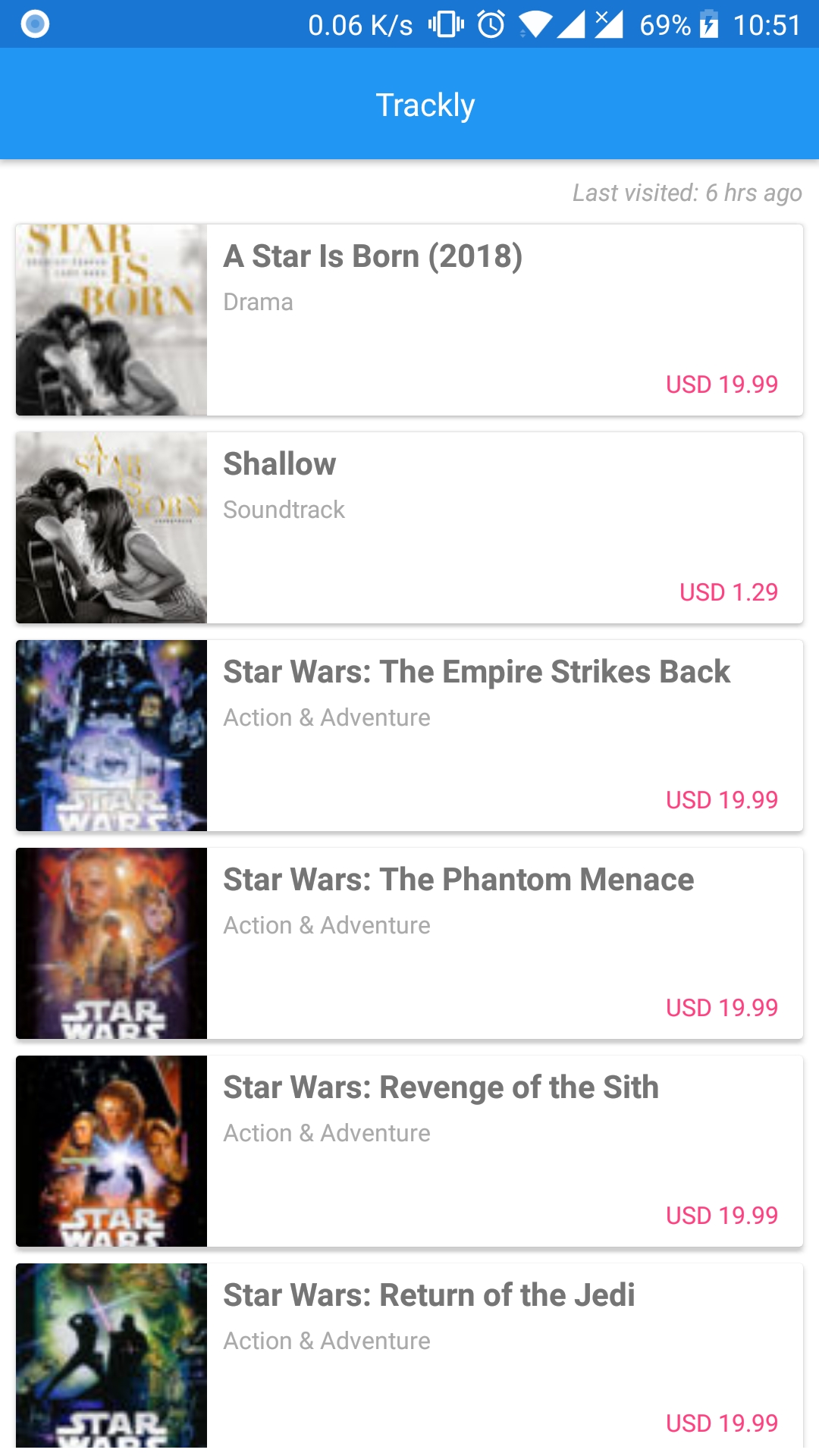Tap the USD 1.29 price for Shallow

point(730,593)
